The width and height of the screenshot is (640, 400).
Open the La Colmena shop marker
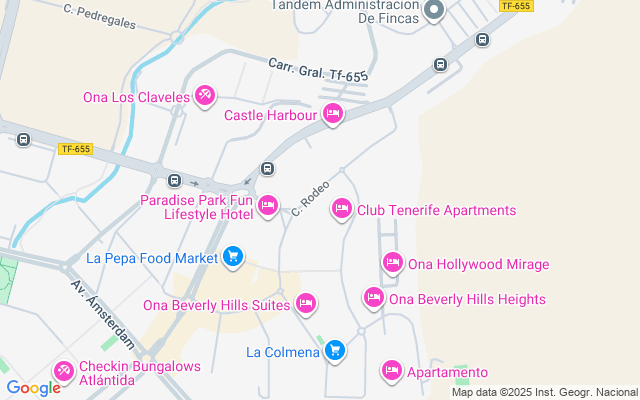pos(336,351)
